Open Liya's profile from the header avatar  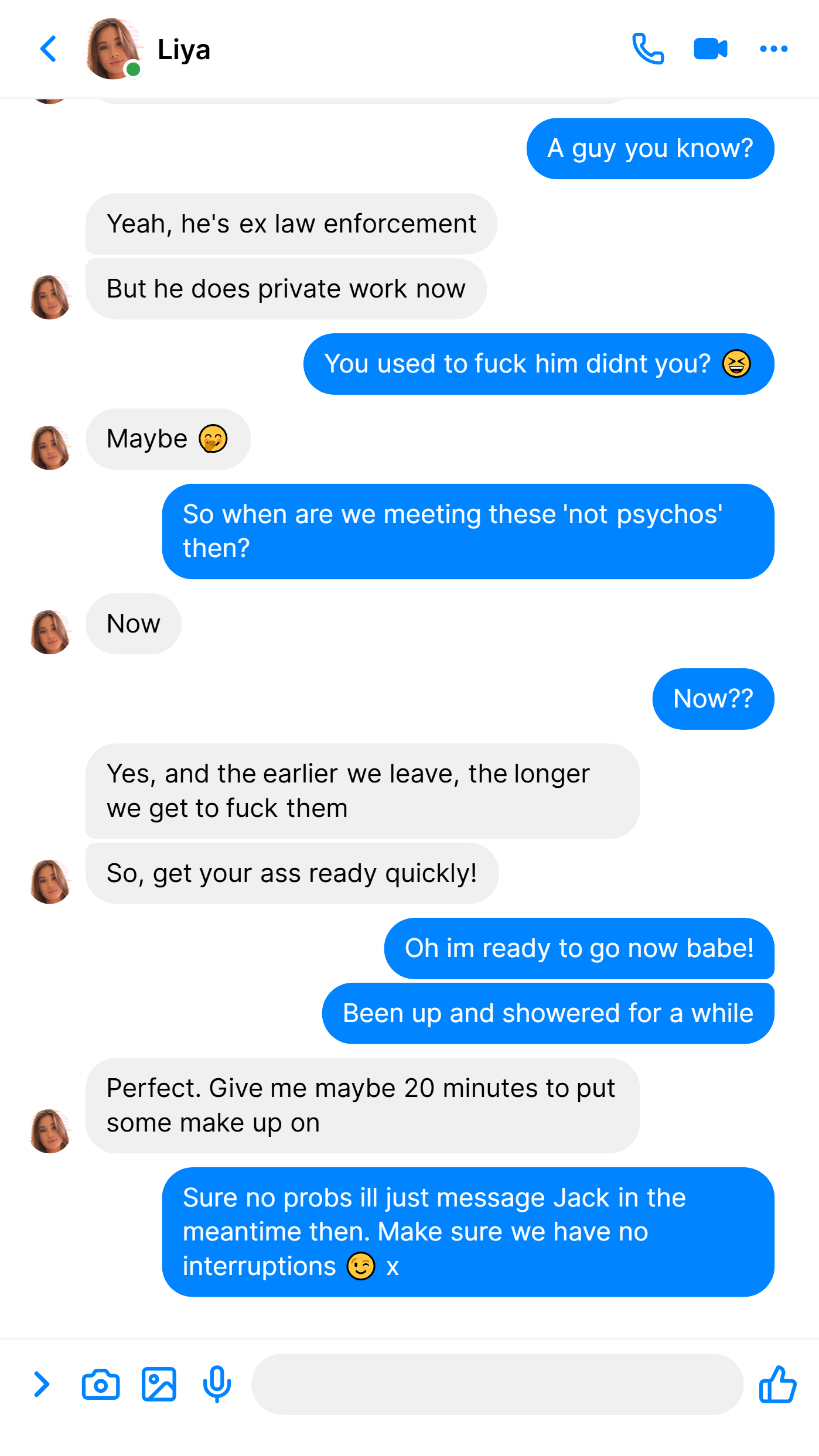point(114,49)
